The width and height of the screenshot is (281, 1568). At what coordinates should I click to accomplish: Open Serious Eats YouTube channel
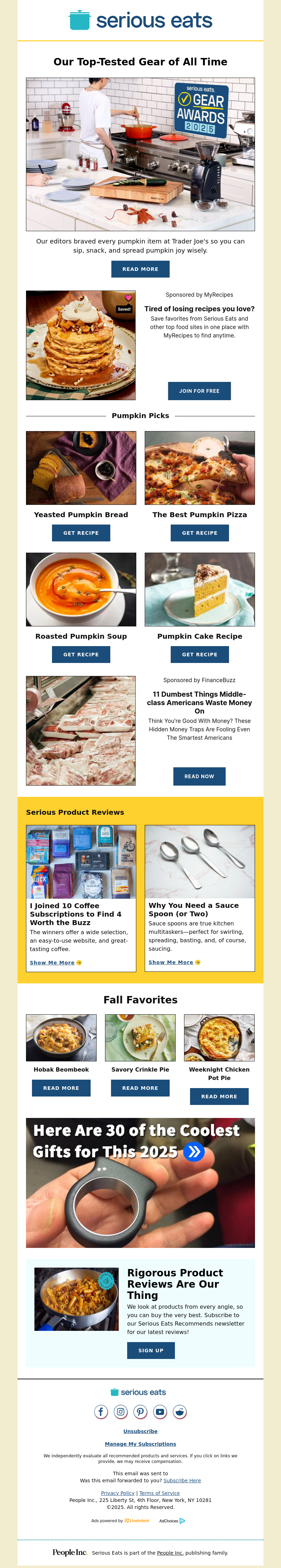[x=160, y=1412]
